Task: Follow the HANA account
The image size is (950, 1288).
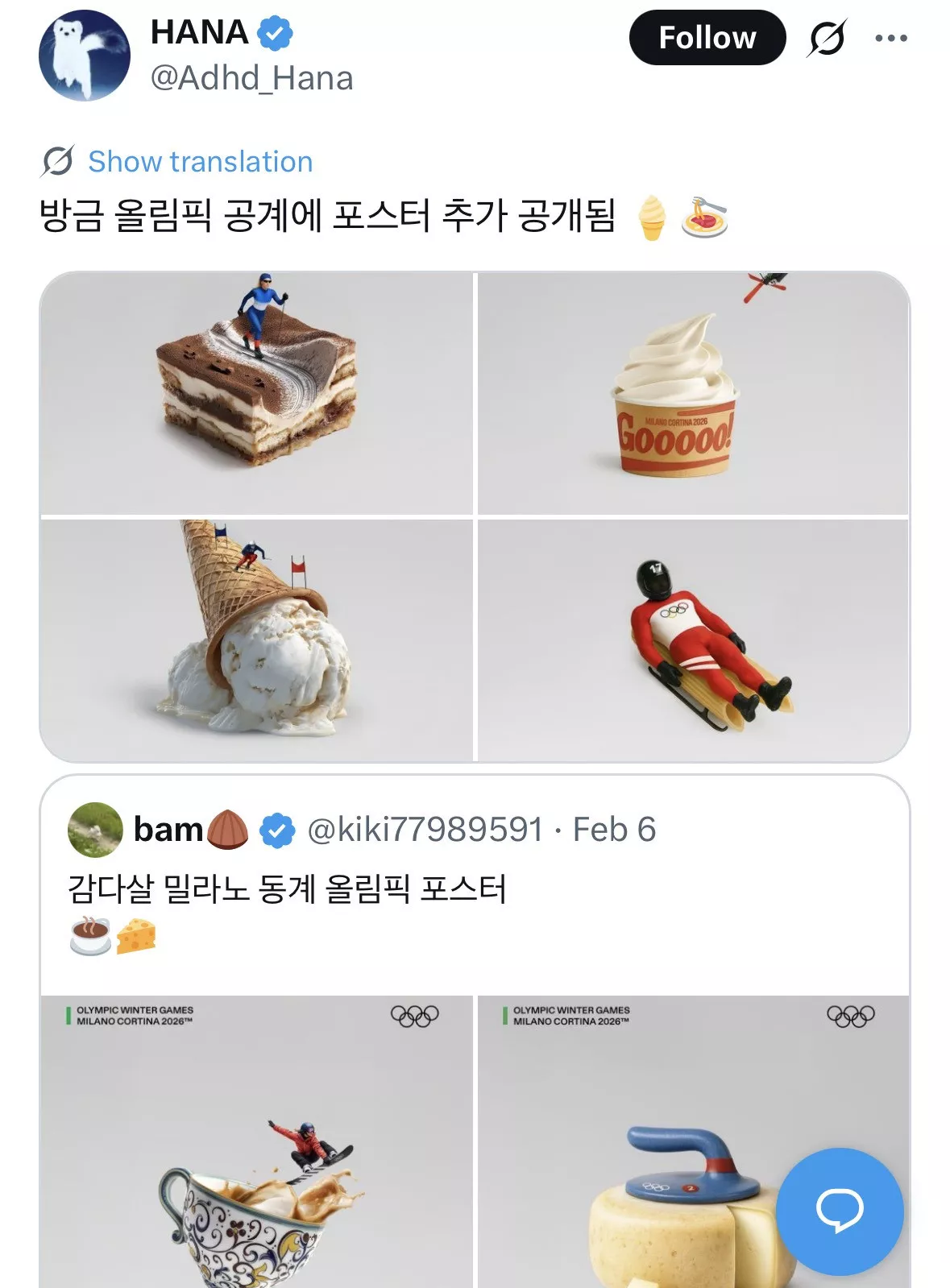Action: (707, 38)
